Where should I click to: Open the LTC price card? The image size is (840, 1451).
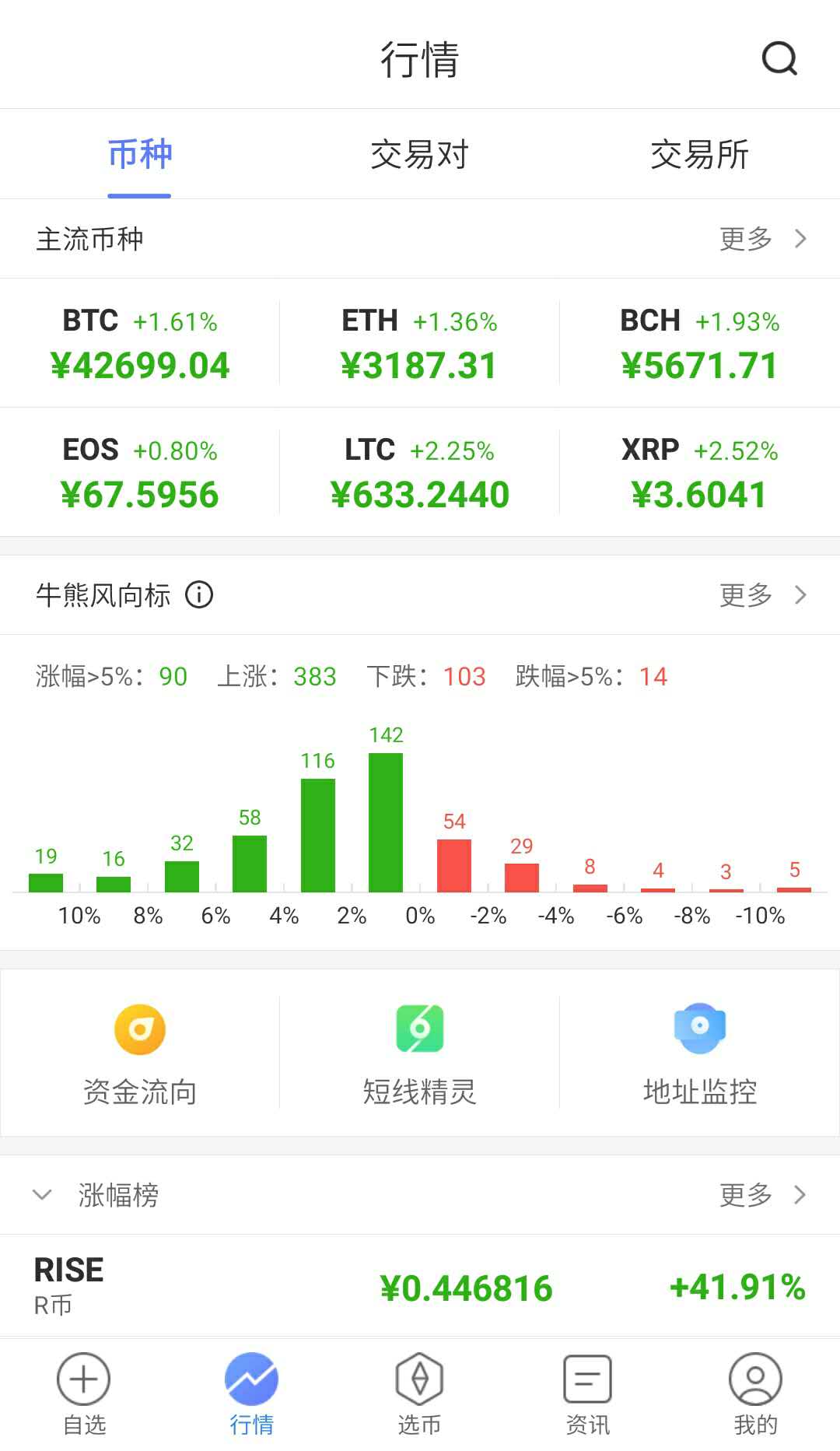pyautogui.click(x=419, y=473)
